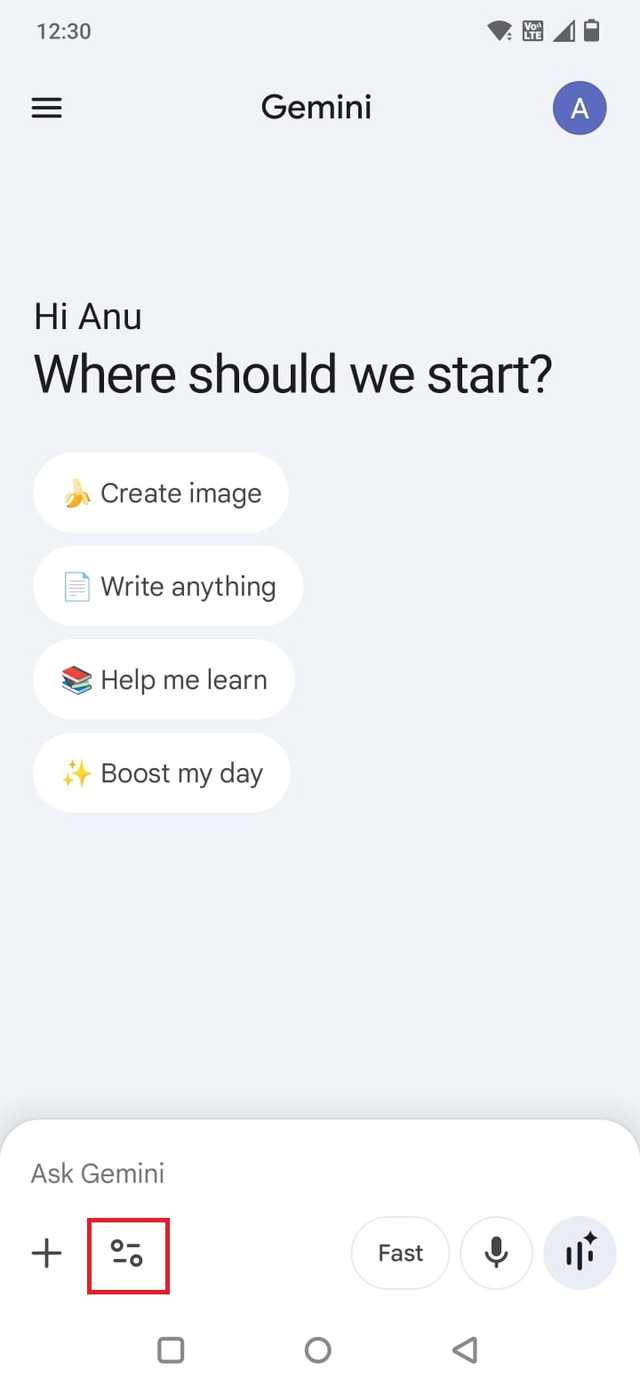Open the hamburger drawer menu
The height and width of the screenshot is (1387, 640).
(x=47, y=108)
